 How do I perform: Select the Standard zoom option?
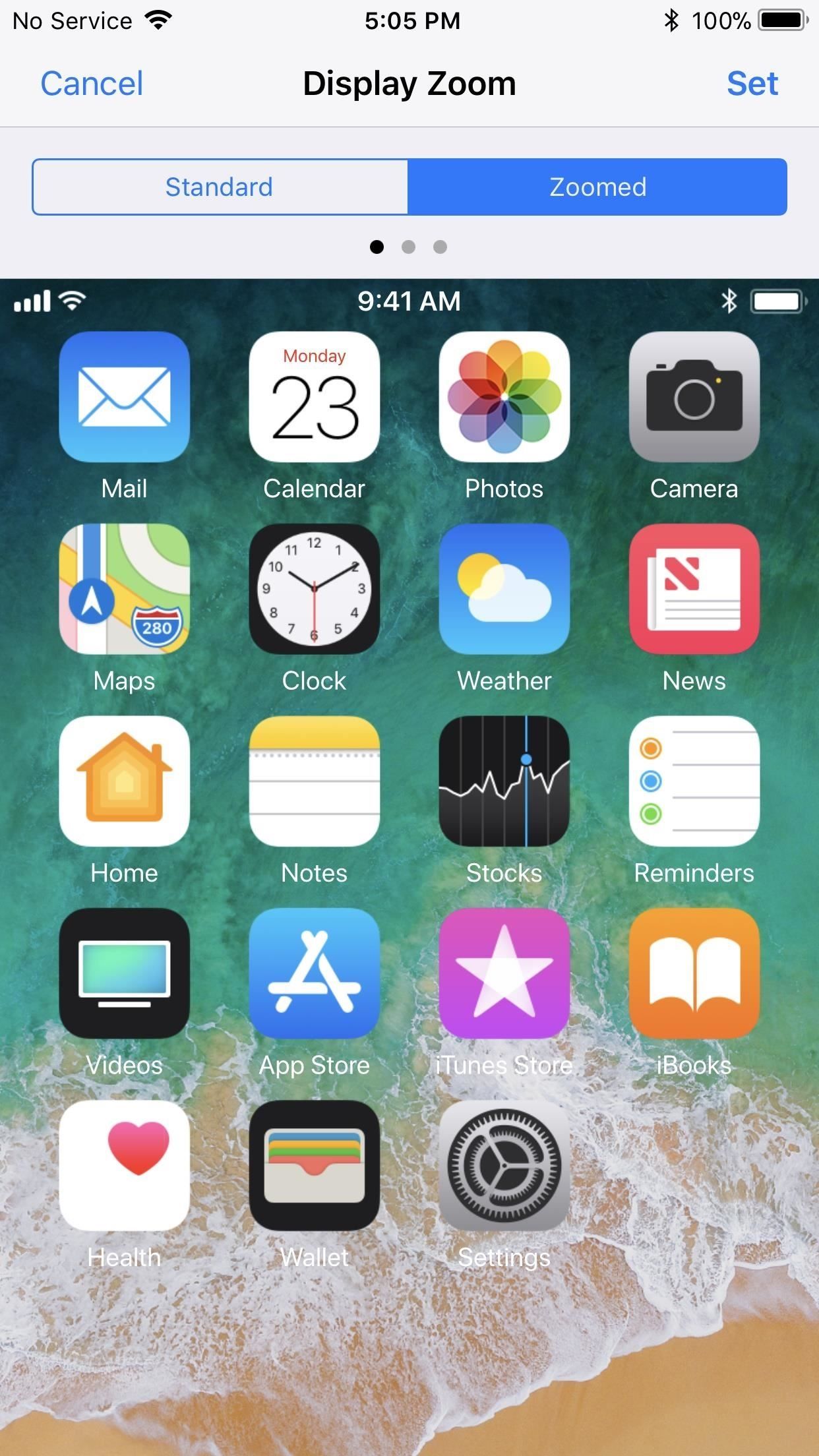click(219, 187)
